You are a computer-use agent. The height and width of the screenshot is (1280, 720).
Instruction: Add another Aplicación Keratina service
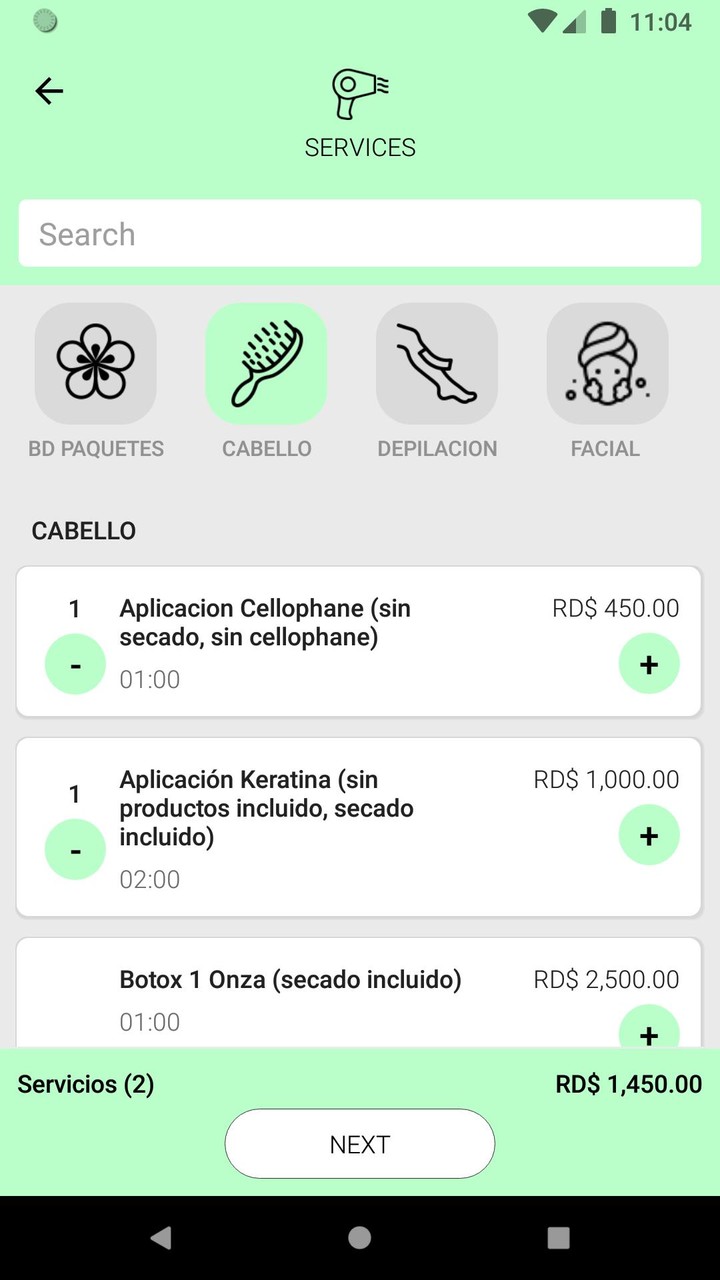point(649,835)
